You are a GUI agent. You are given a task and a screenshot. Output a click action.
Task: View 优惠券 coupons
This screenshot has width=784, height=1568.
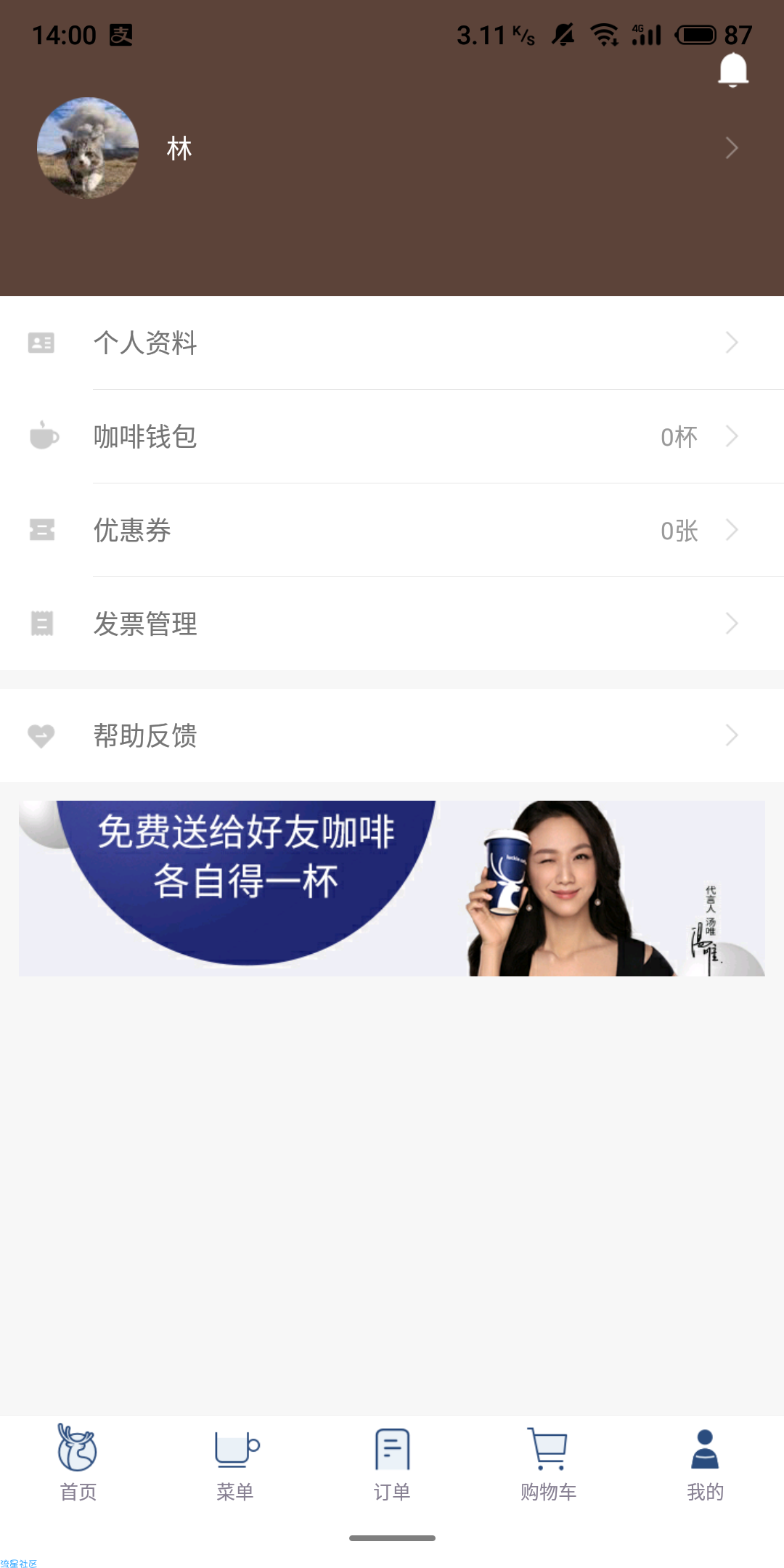392,530
